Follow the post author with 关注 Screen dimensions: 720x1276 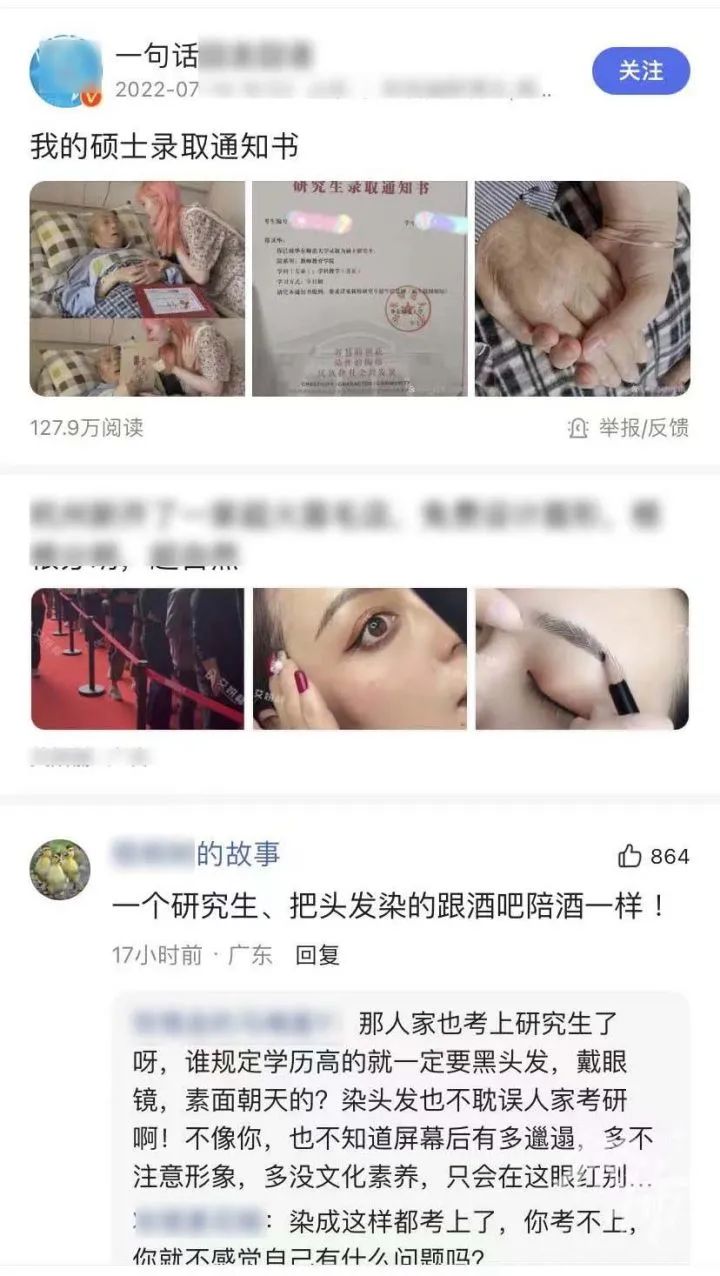pyautogui.click(x=640, y=71)
